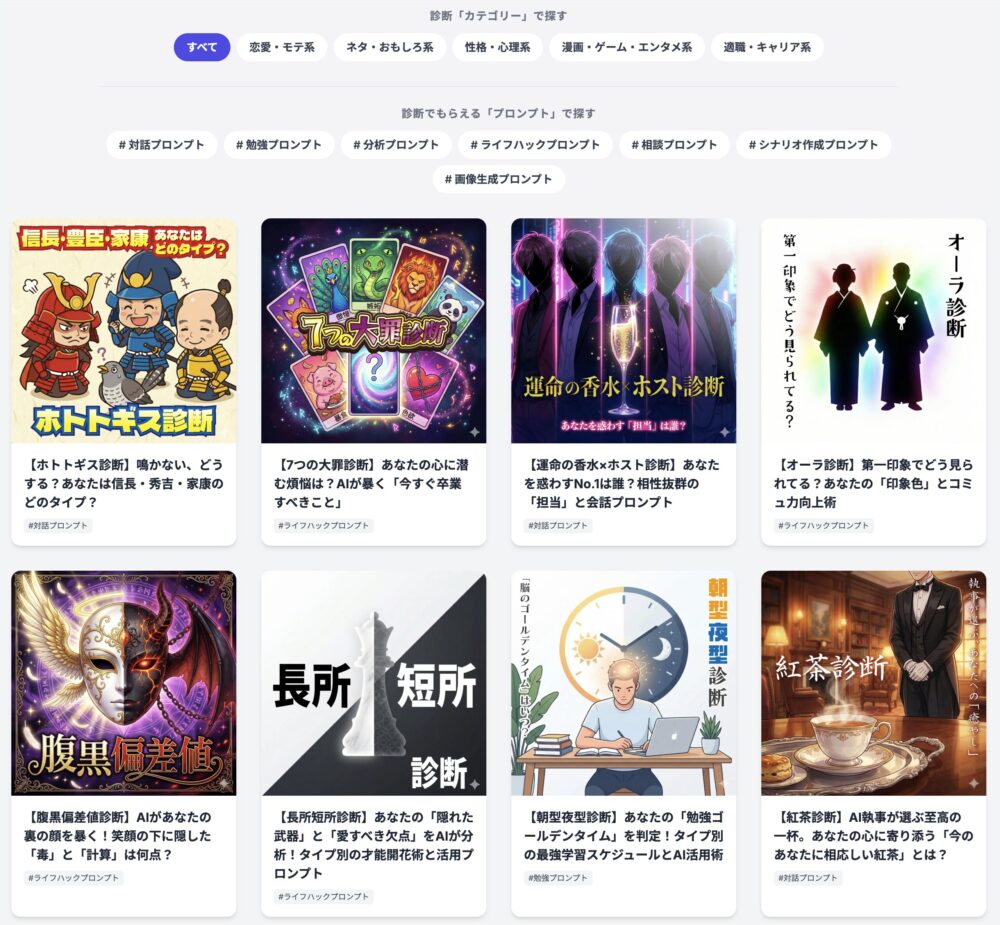
Task: Filter by #相談プロンプト chip
Action: click(674, 144)
